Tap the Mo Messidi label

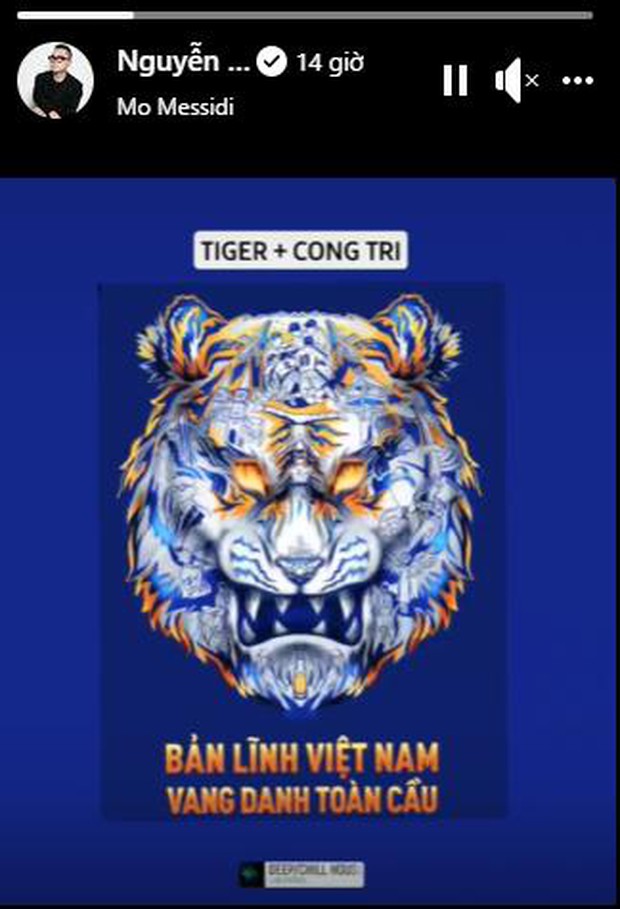[x=175, y=106]
